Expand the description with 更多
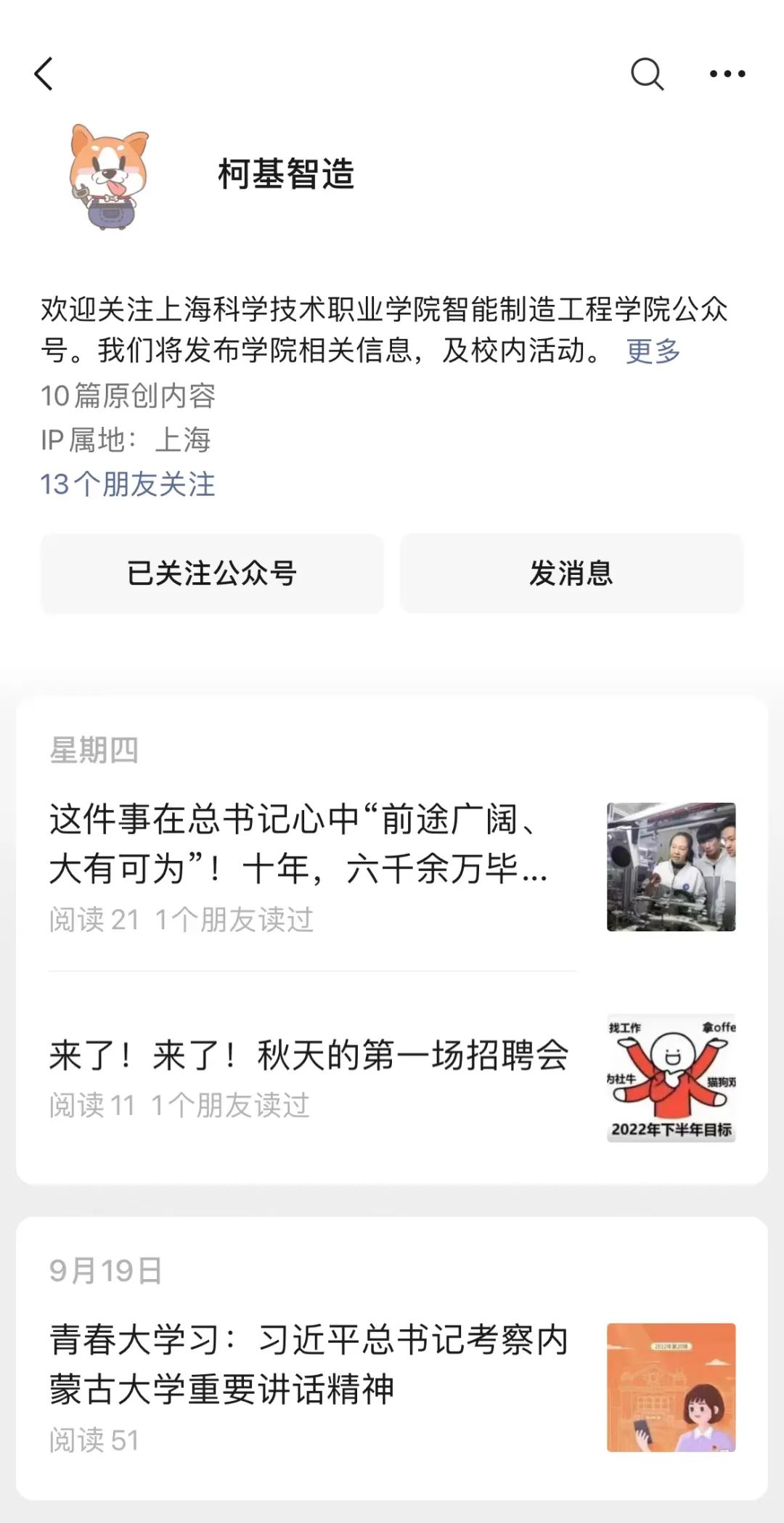Image resolution: width=784 pixels, height=1523 pixels. [653, 351]
